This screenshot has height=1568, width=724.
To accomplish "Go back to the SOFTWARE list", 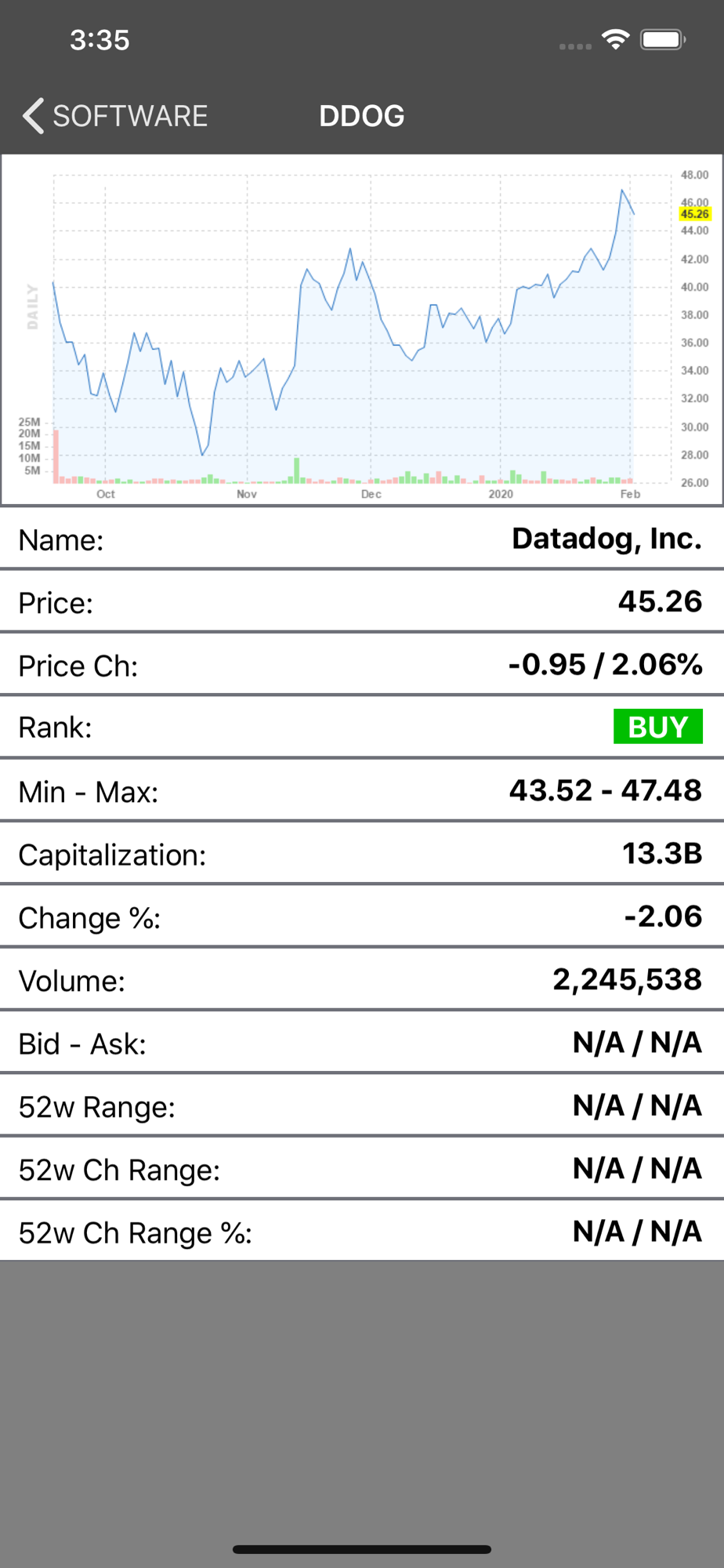I will (x=115, y=116).
